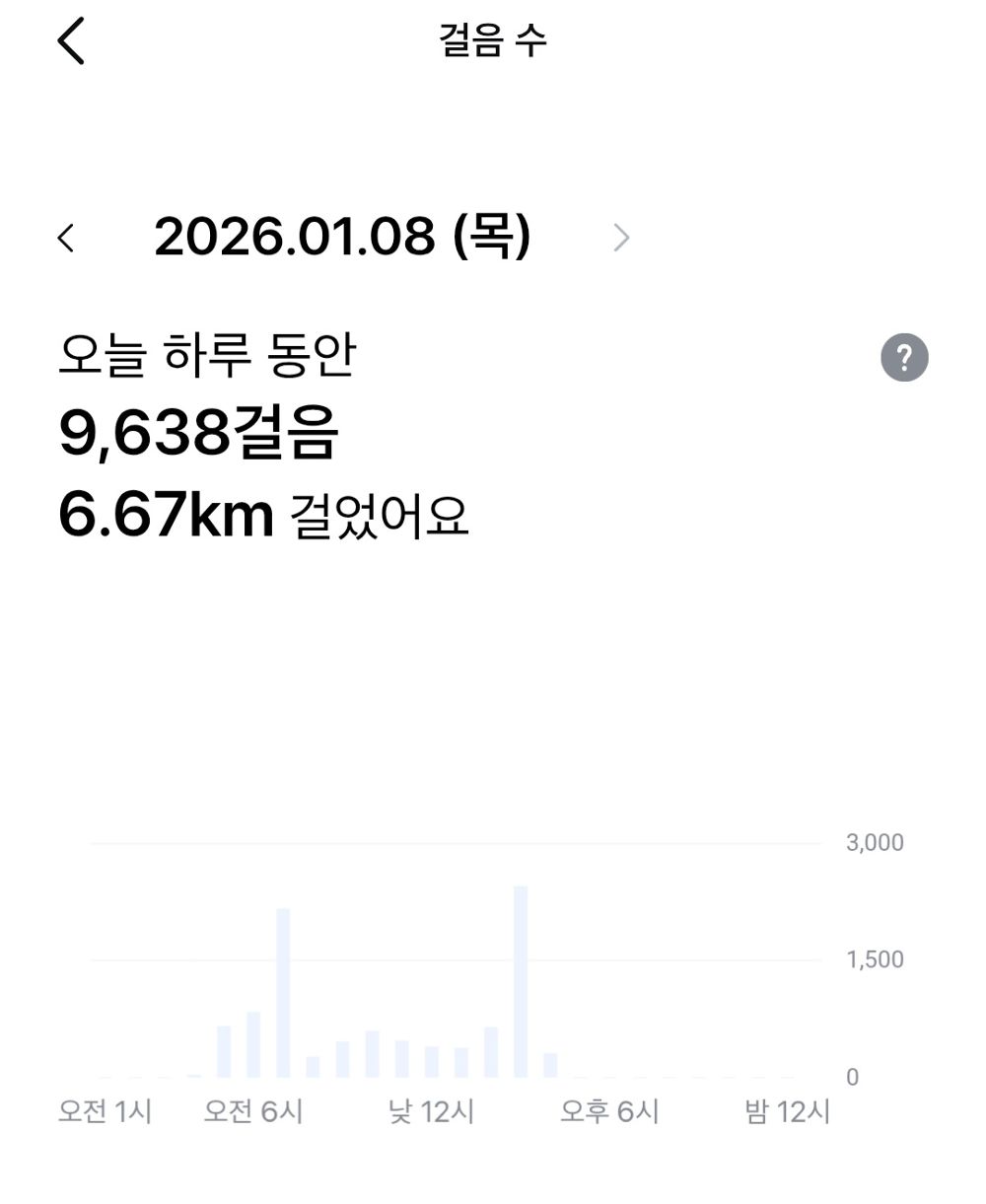Tap the tallest bar near 오후 6시
The width and height of the screenshot is (986, 1204).
pos(520,976)
